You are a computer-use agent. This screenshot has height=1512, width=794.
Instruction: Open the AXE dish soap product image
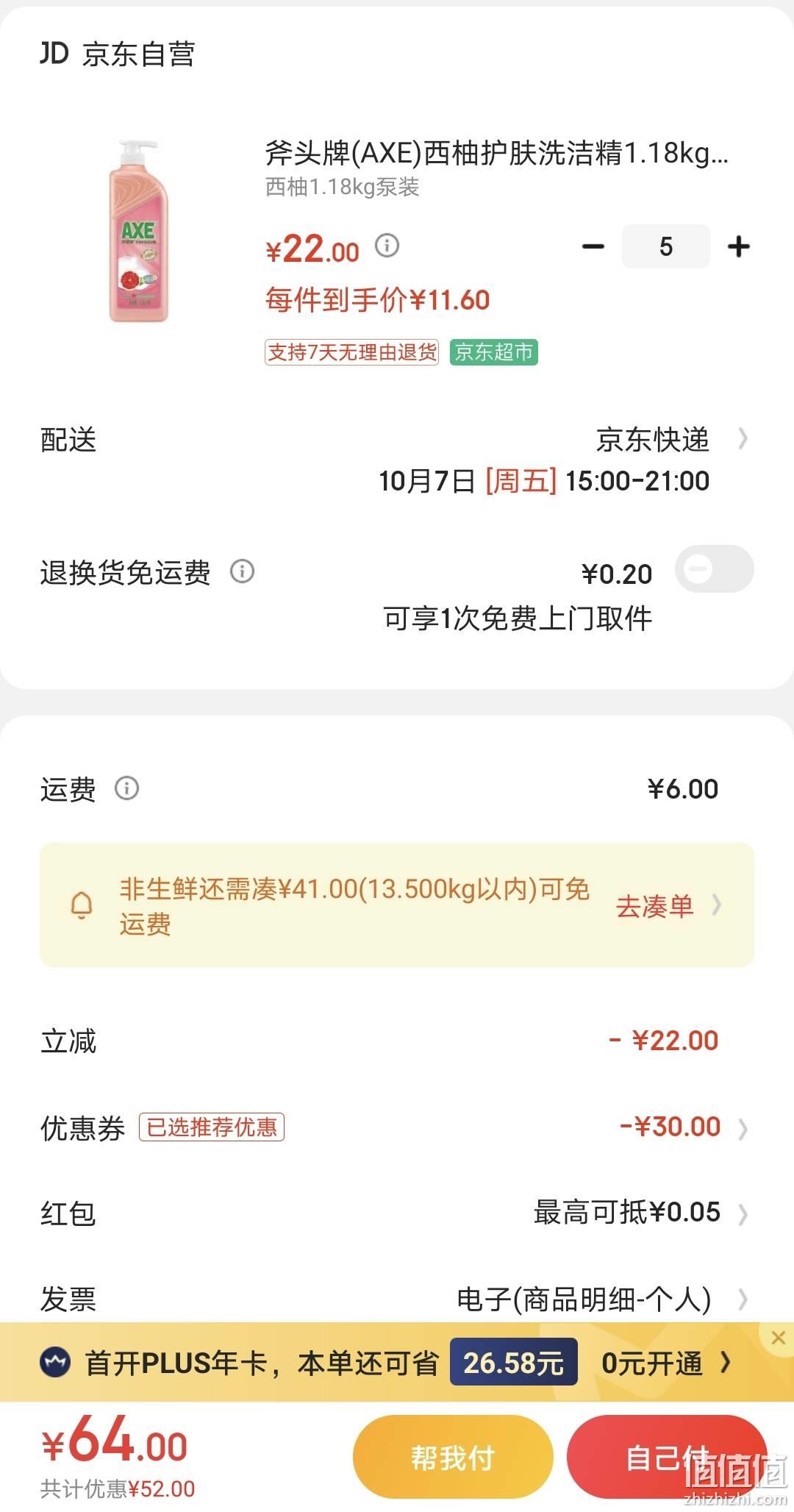click(x=139, y=231)
